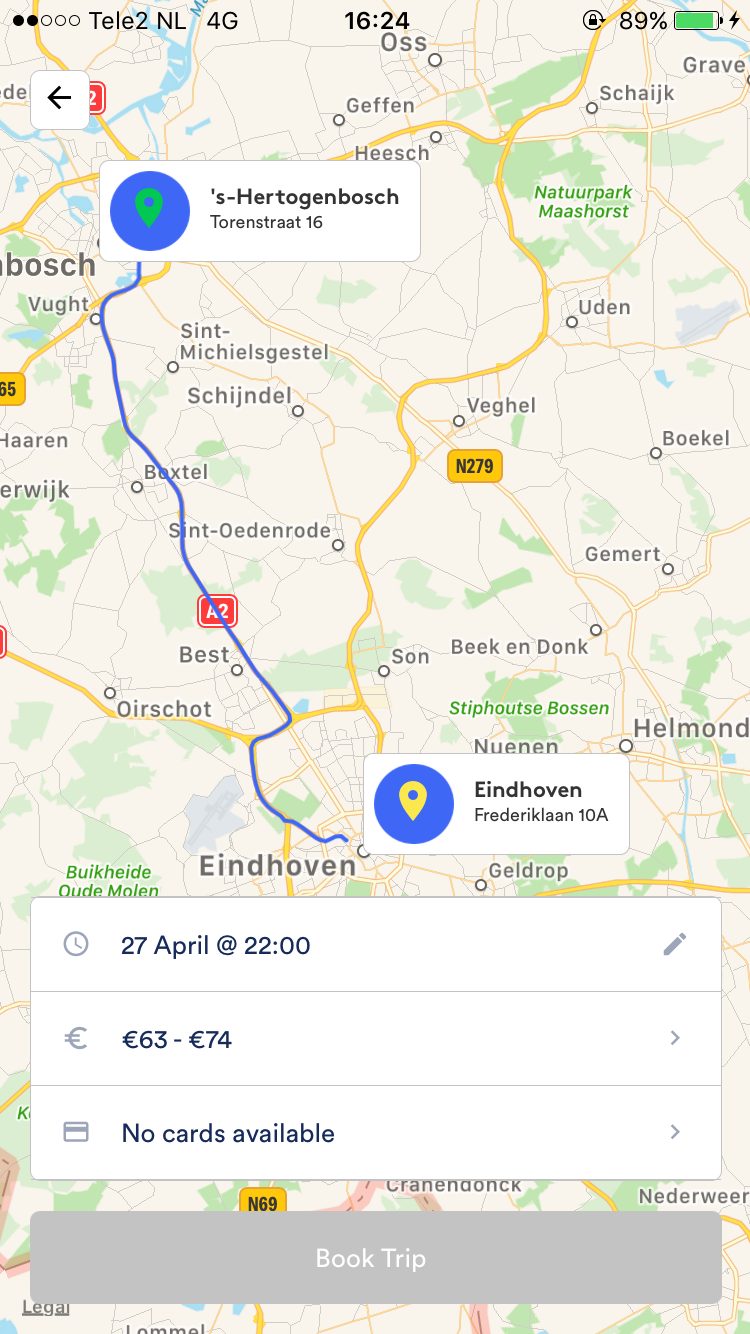The width and height of the screenshot is (750, 1334).
Task: Open the 's-Hertogenbosch pickup address card
Action: tap(260, 211)
